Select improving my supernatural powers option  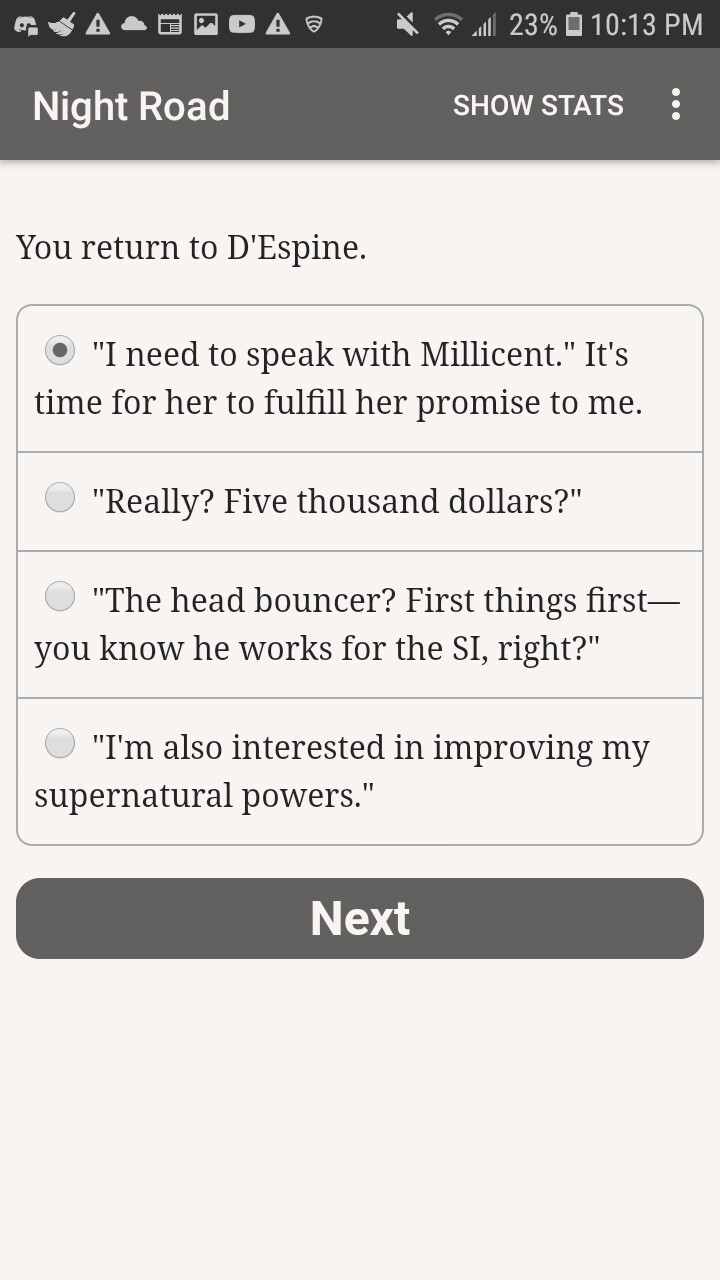(360, 772)
